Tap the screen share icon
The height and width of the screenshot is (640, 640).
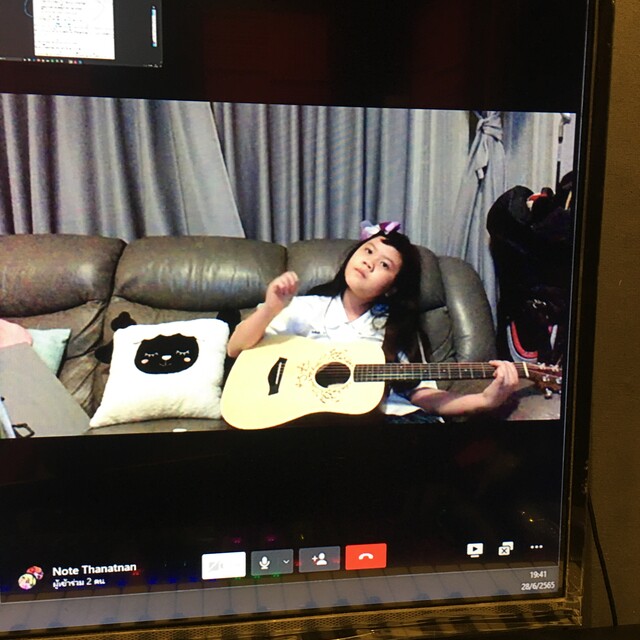(x=506, y=548)
